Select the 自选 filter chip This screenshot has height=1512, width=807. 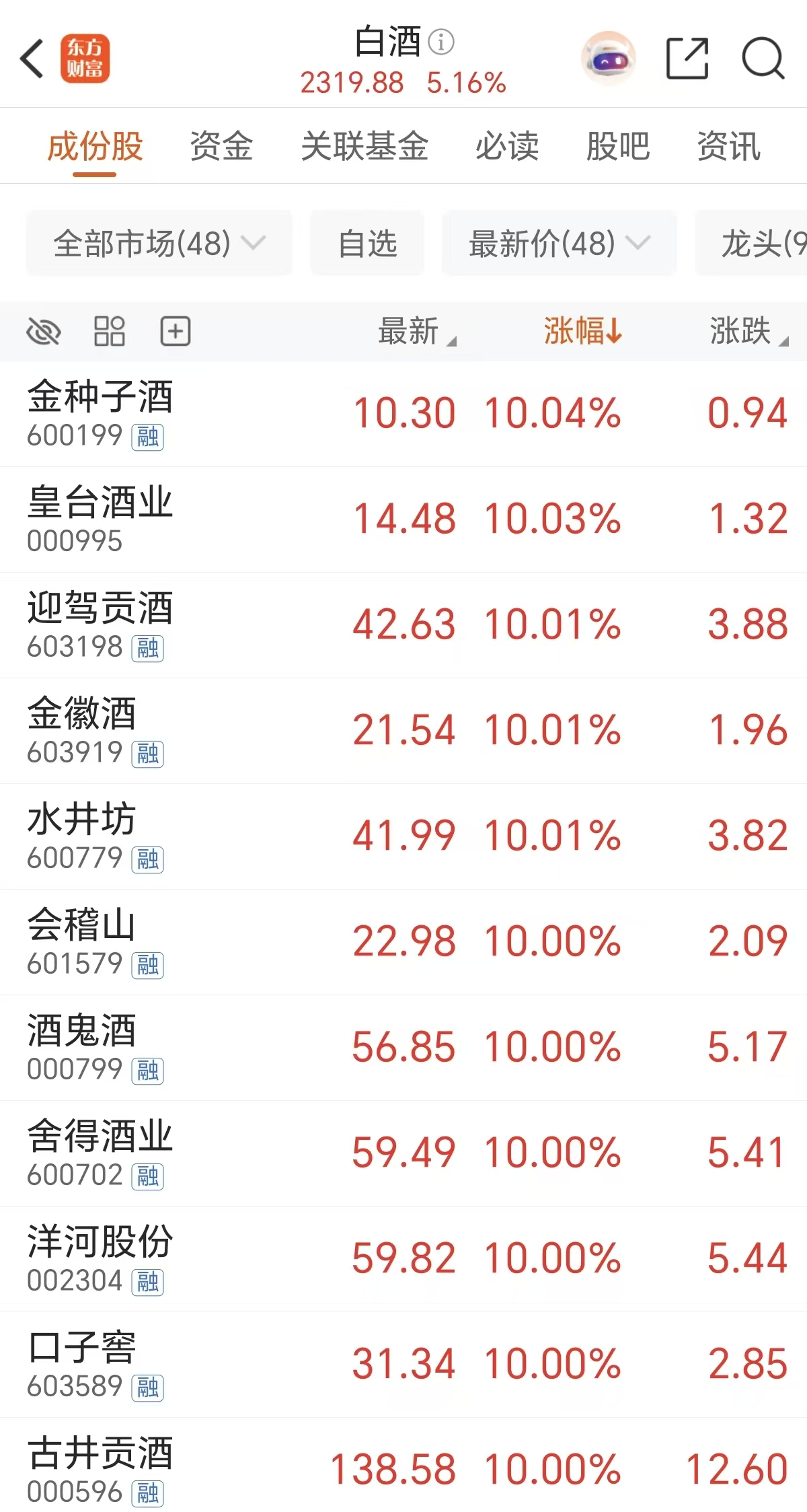coord(367,243)
